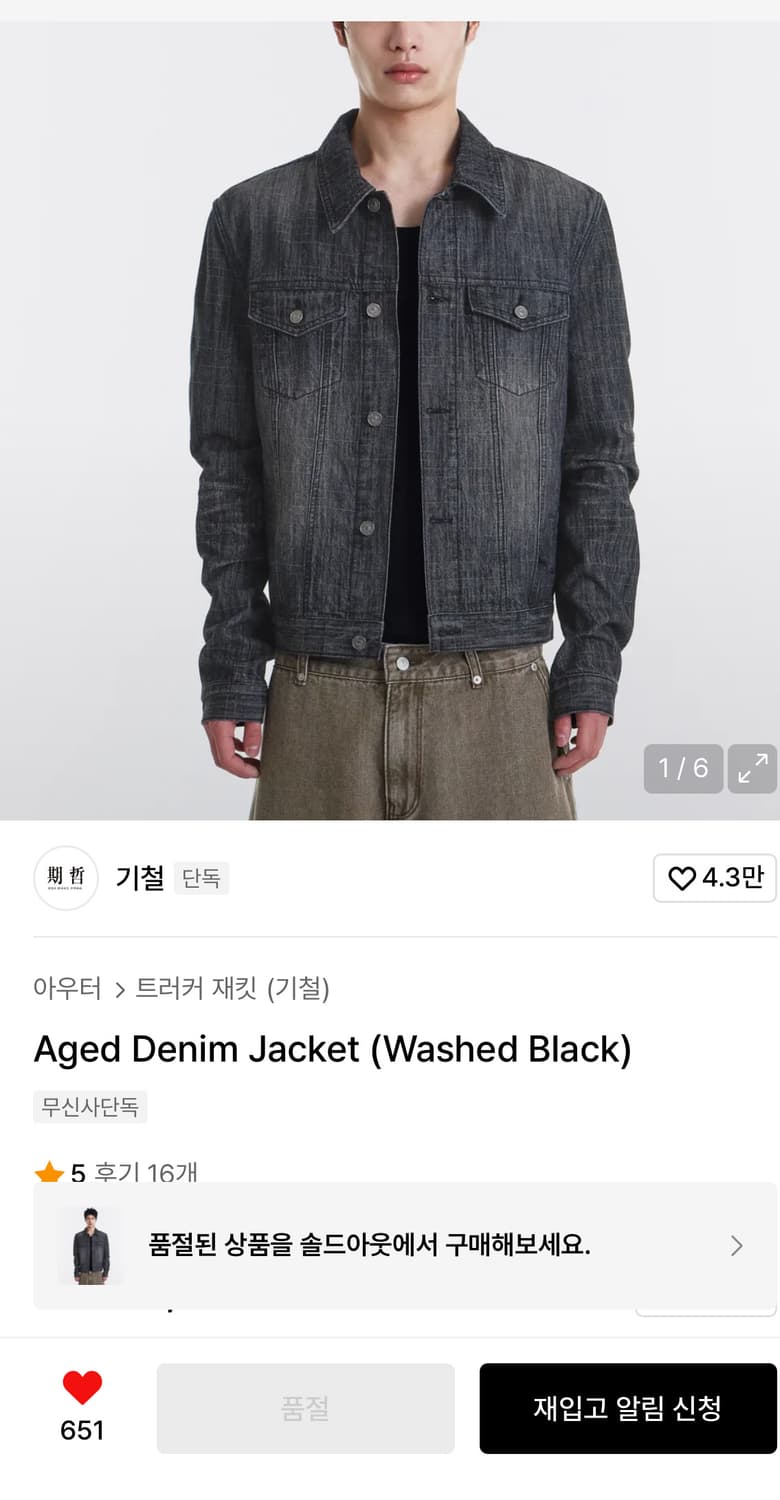Click the 무신사단독 tag

pos(90,1107)
